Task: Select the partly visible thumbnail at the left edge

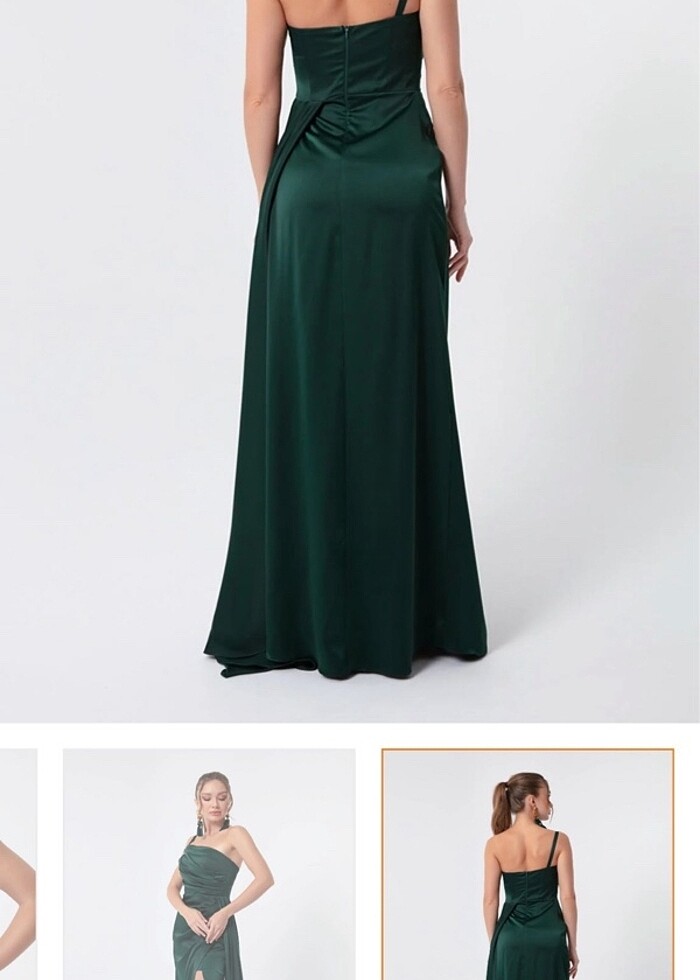Action: [17, 864]
